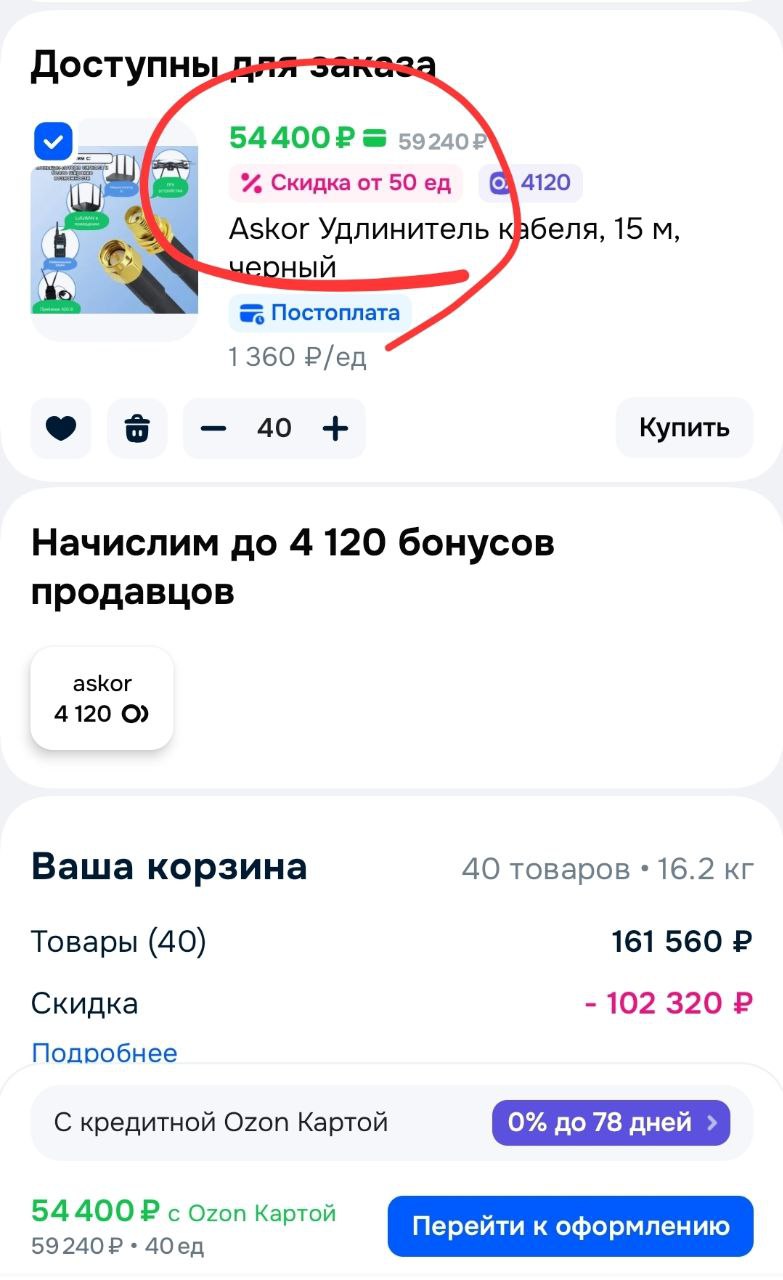Open the 0% до 78 дней credit offer
This screenshot has width=783, height=1280.
click(x=610, y=1122)
